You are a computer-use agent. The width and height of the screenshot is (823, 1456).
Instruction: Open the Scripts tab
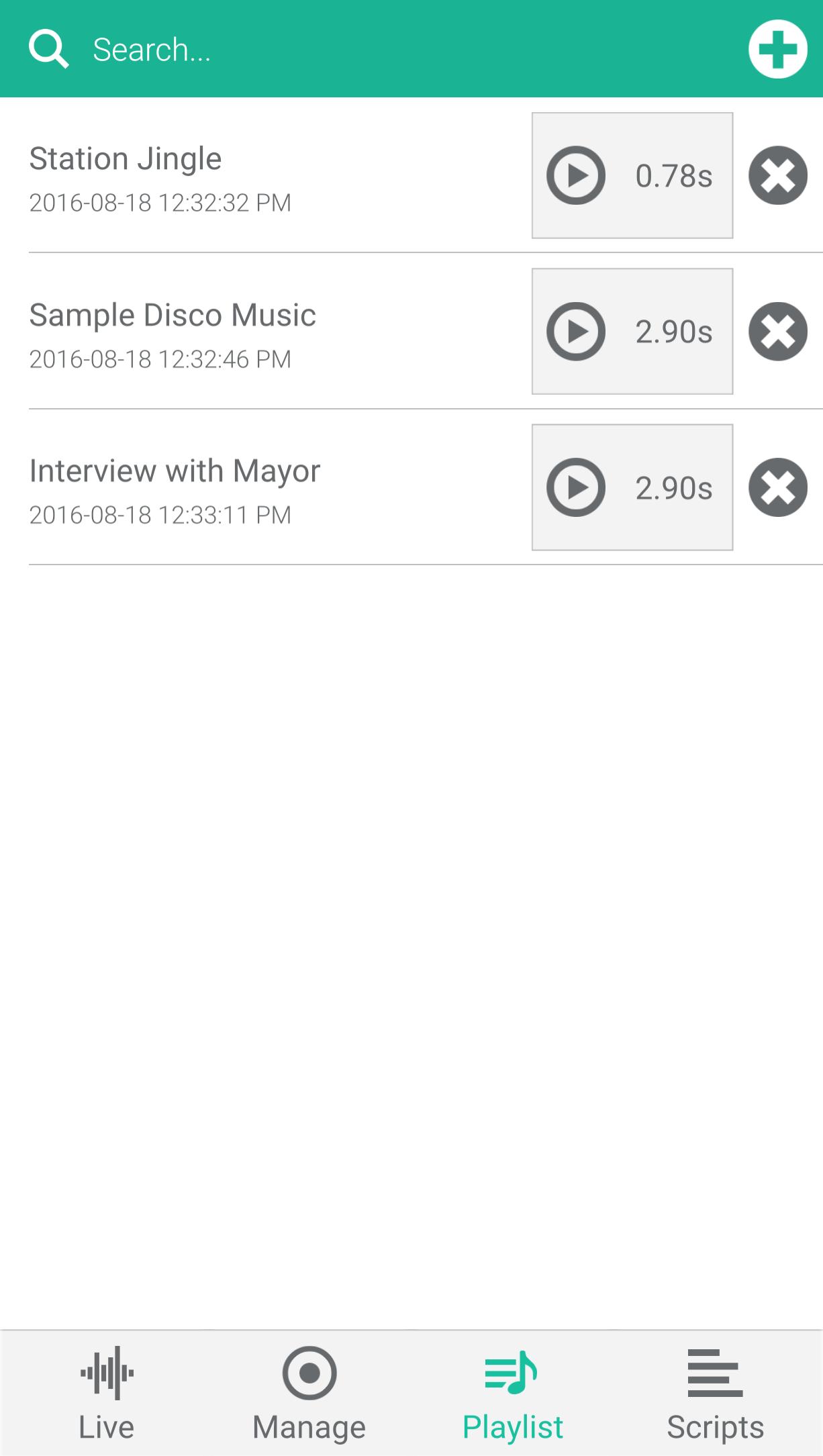pos(716,1394)
